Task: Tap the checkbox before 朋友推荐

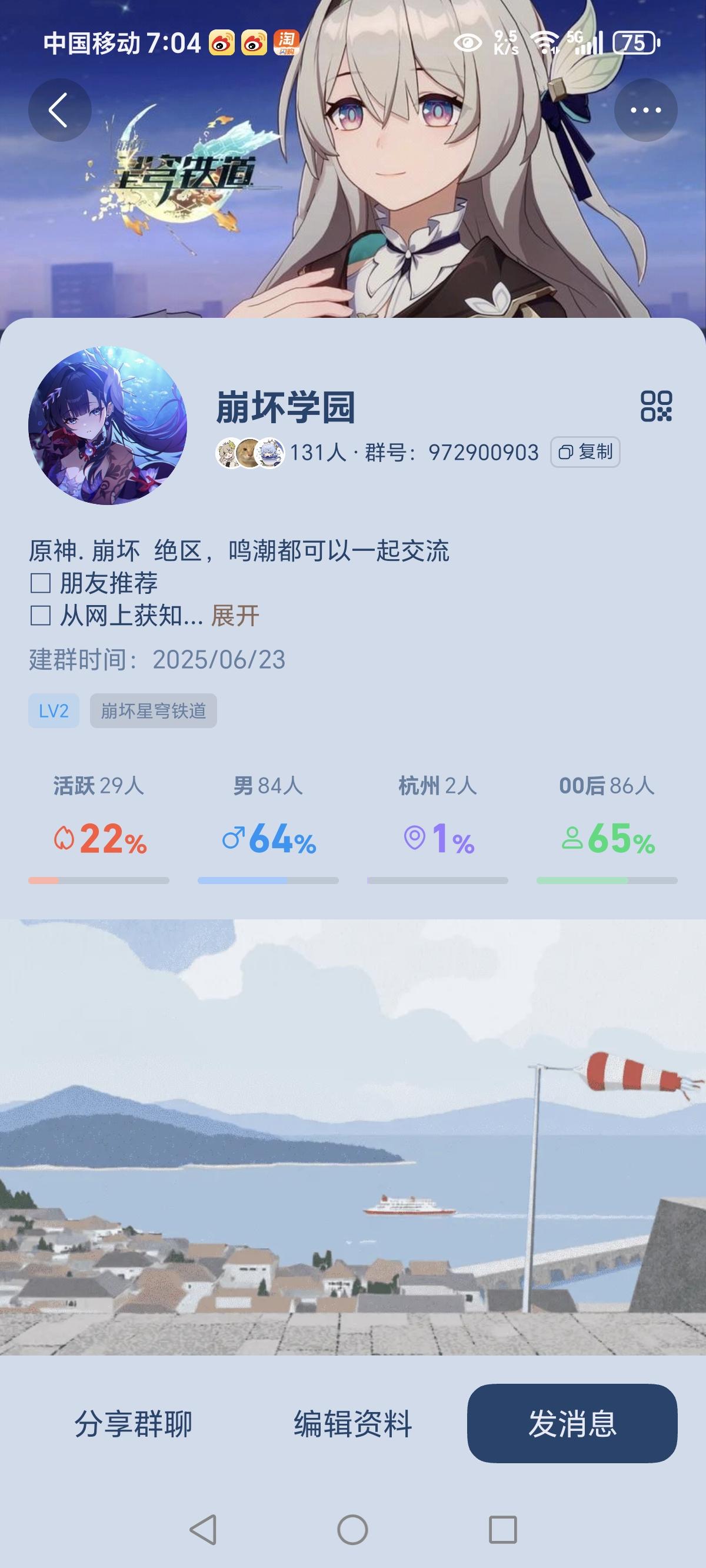Action: 39,583
